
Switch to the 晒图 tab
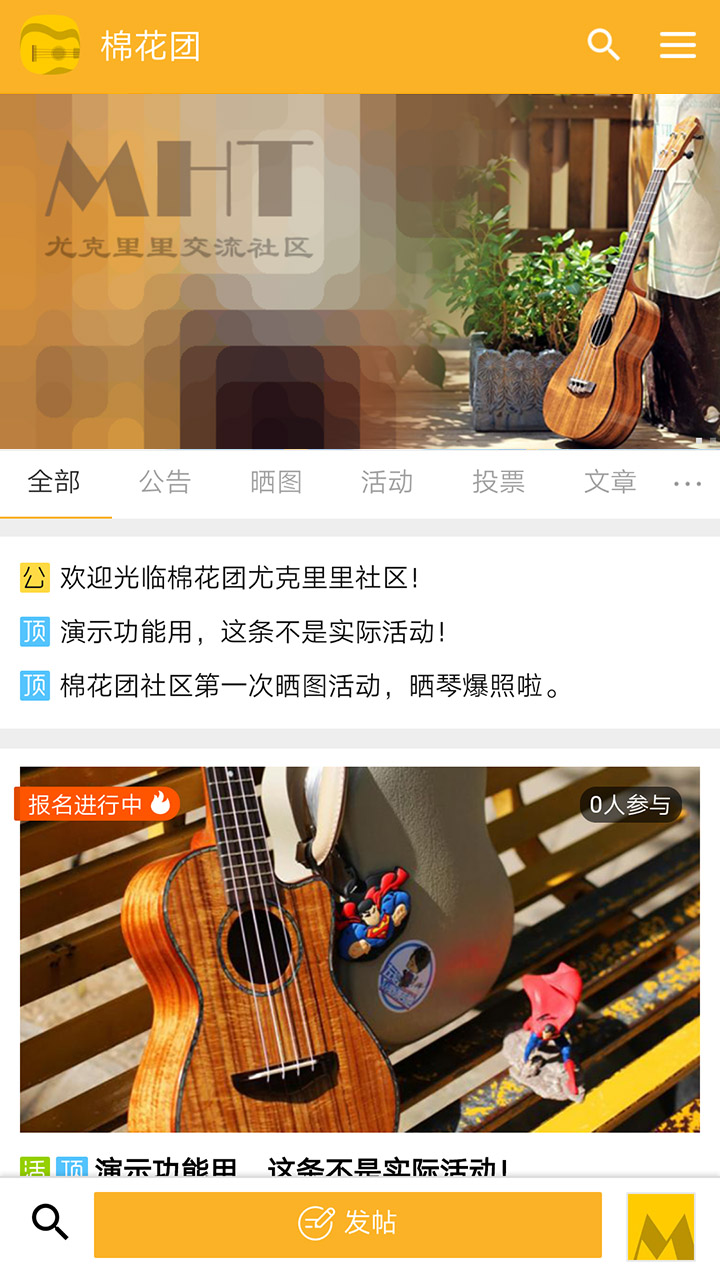pos(276,482)
